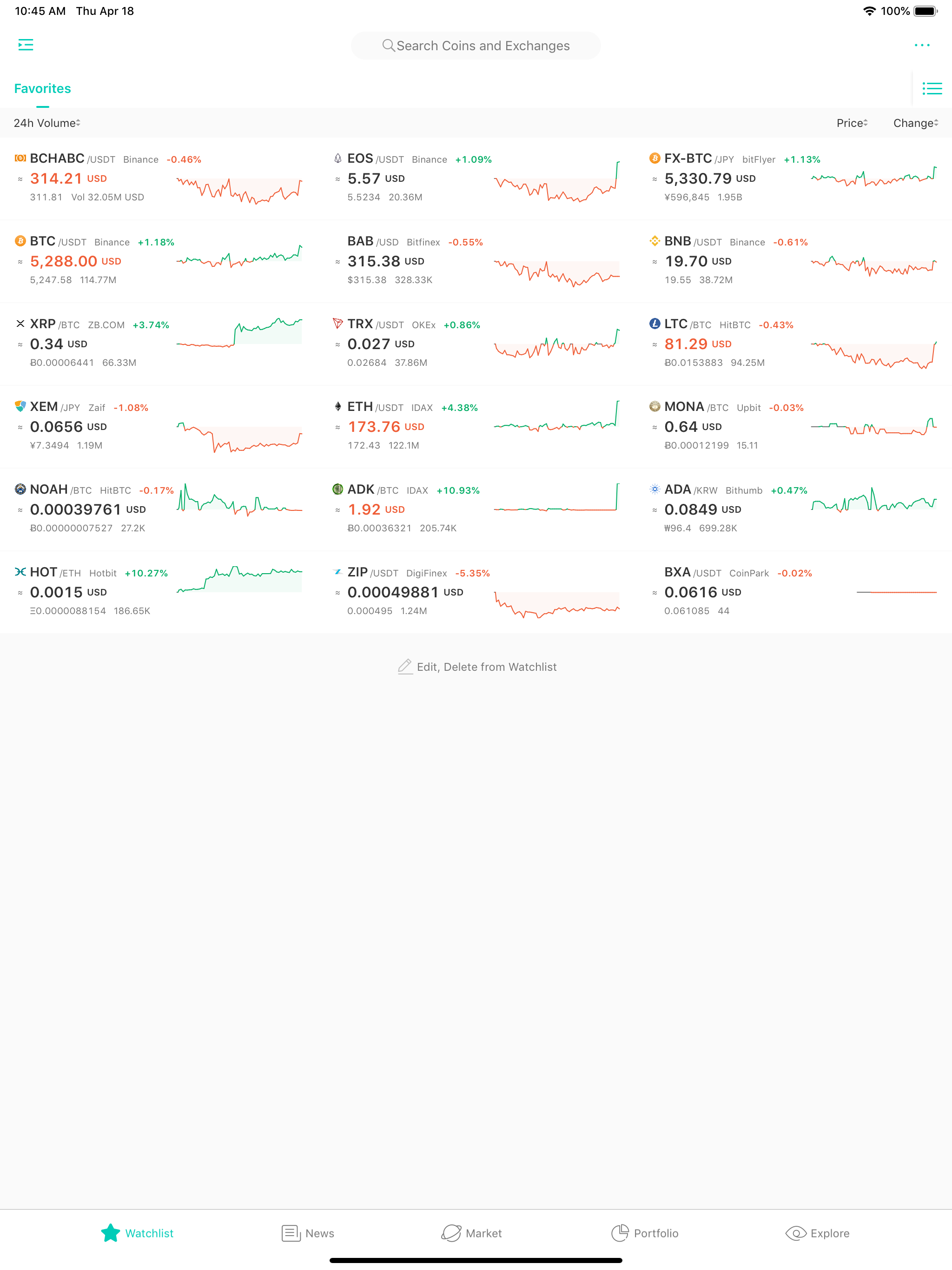952x1270 pixels.
Task: Sort the list by Price
Action: pos(852,123)
